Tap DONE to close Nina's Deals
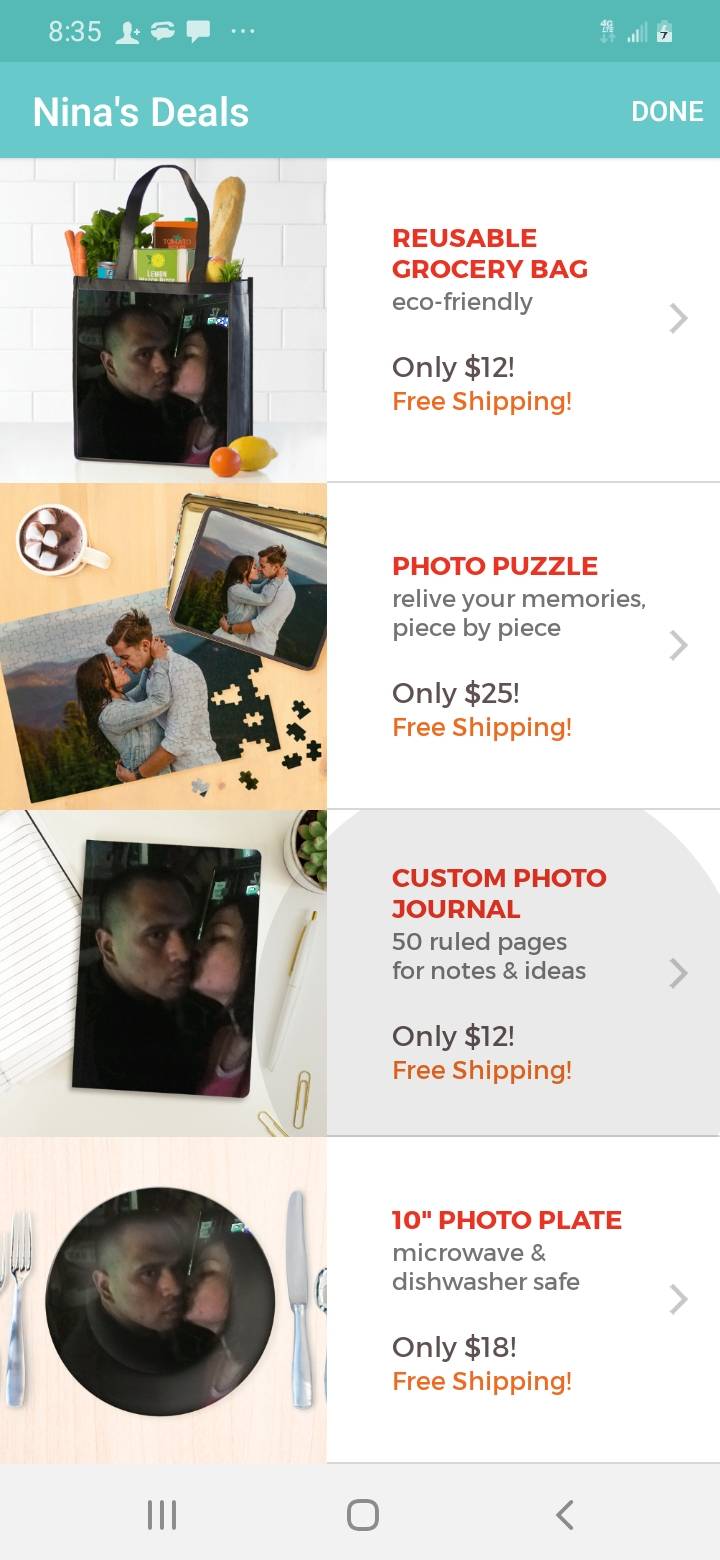Screen dimensions: 720x1560 click(667, 111)
